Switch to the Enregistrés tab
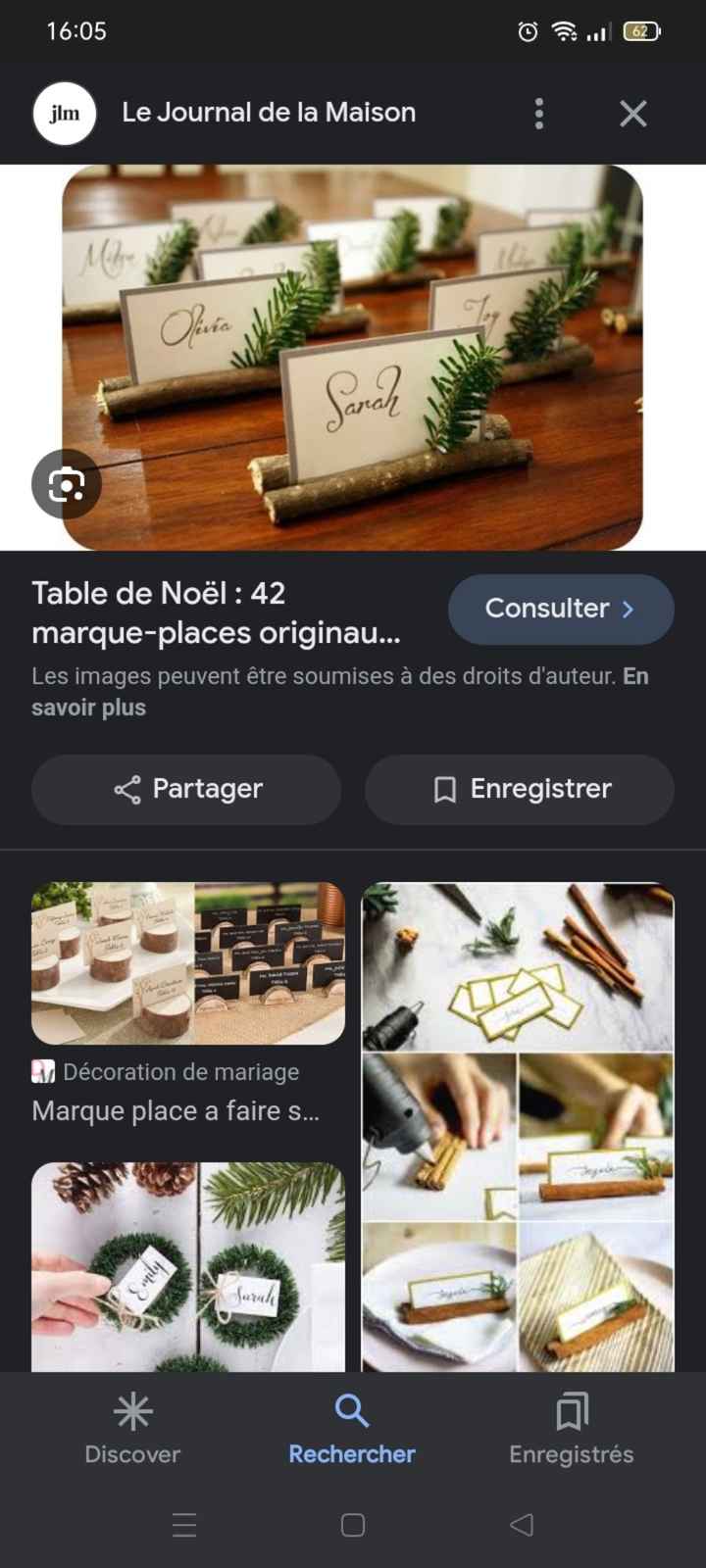 [572, 1429]
